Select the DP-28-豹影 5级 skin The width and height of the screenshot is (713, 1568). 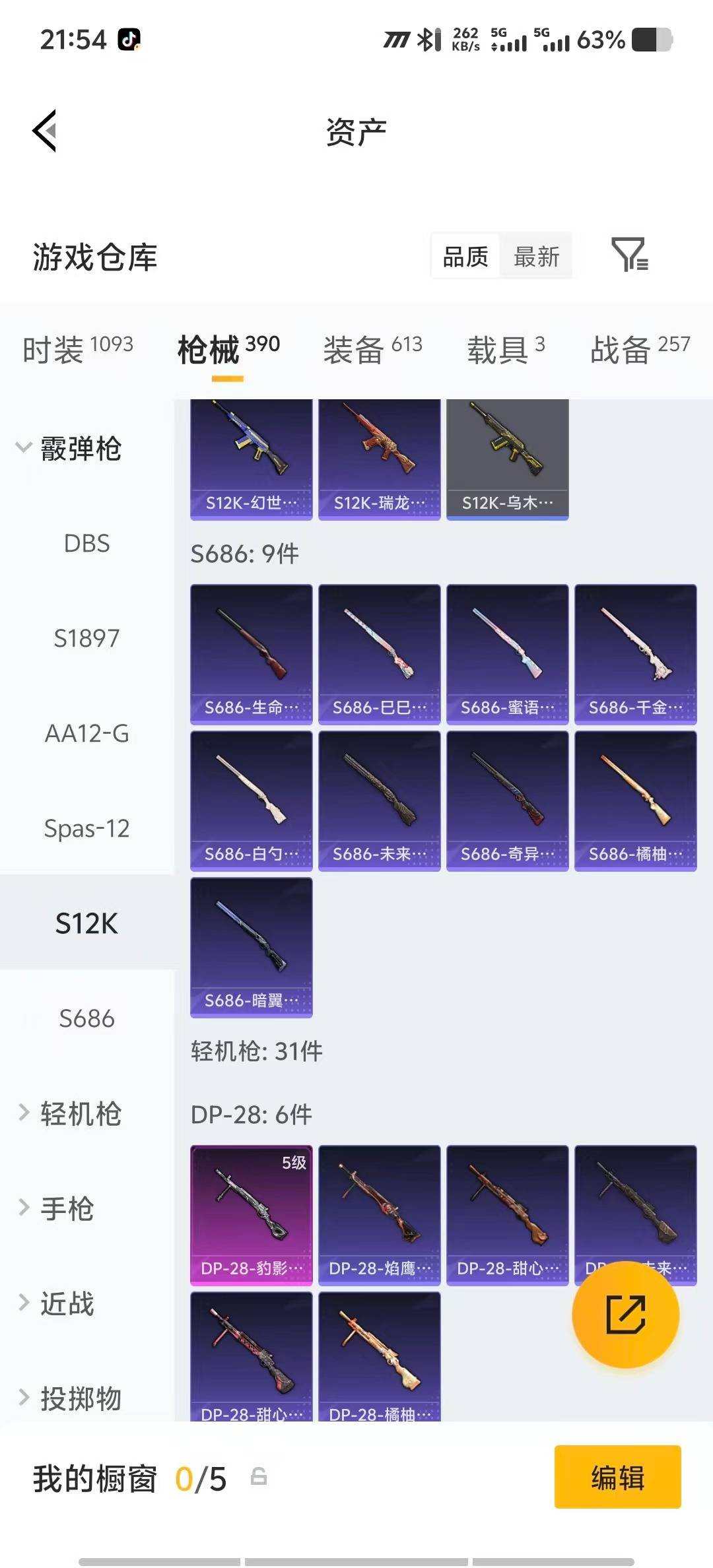pos(251,1211)
